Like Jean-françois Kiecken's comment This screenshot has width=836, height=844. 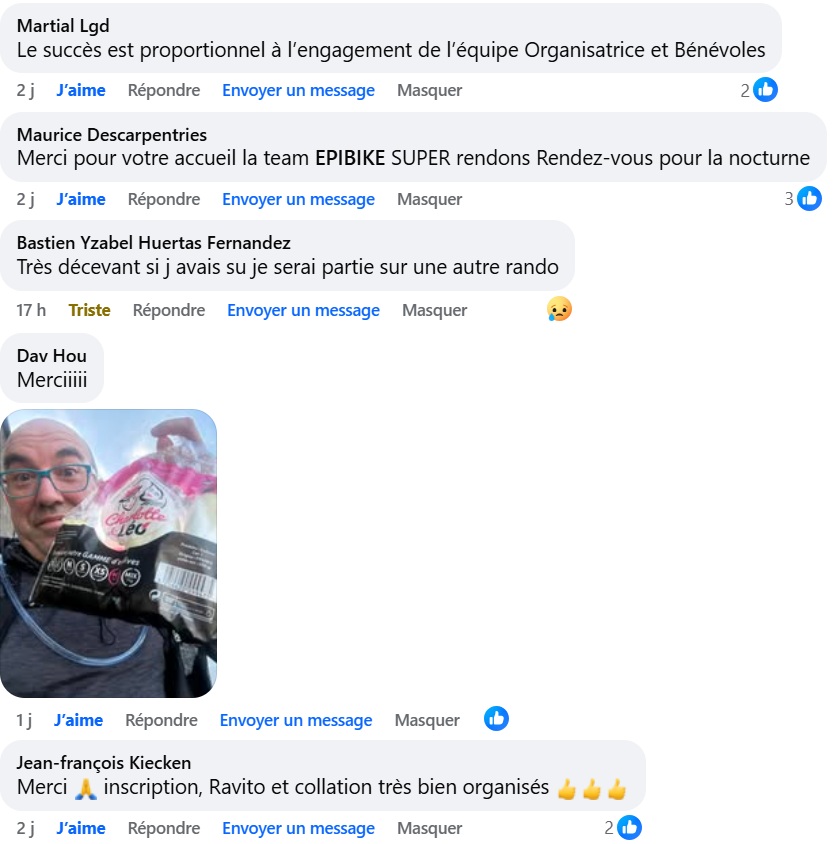pyautogui.click(x=81, y=828)
